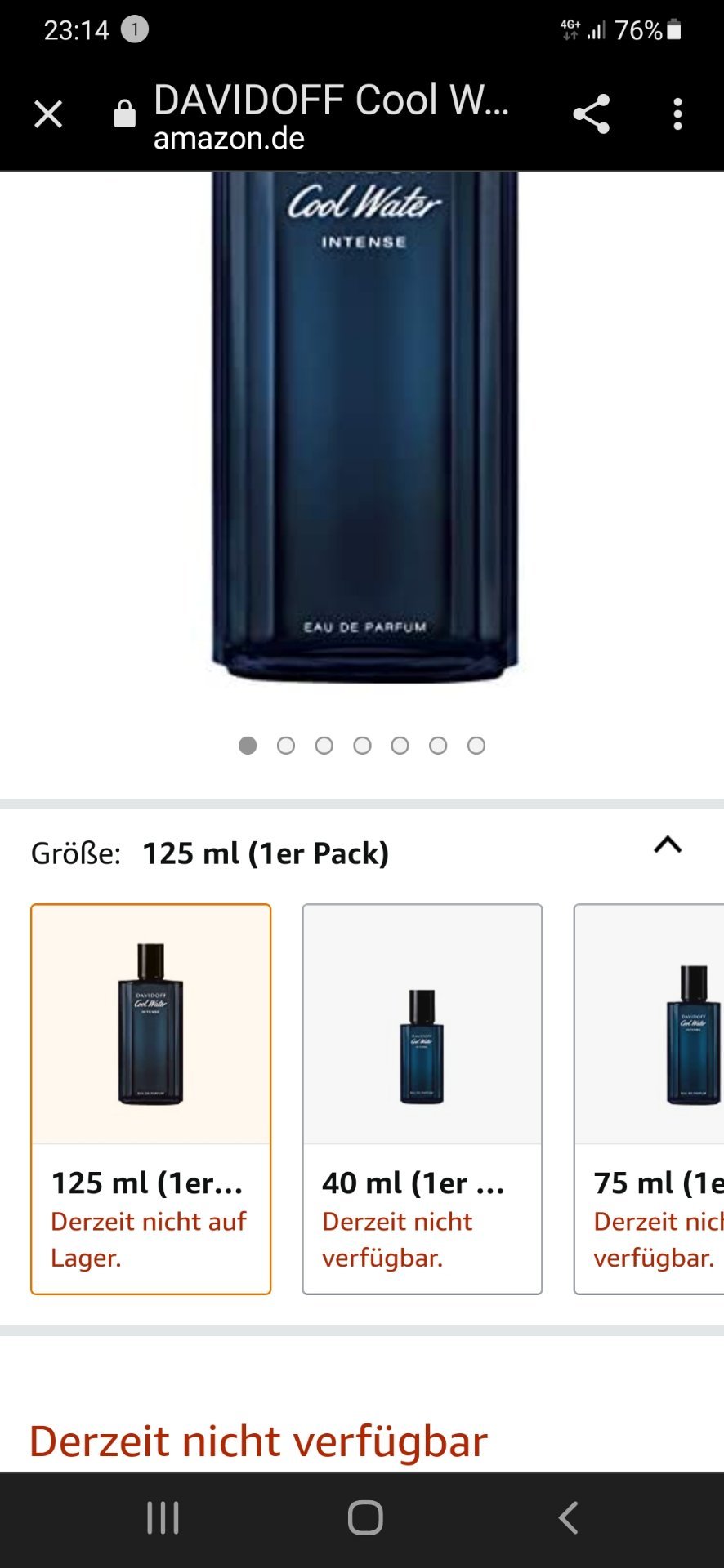The image size is (724, 1568).
Task: Collapse the Größe size selector chevron
Action: pos(668,845)
